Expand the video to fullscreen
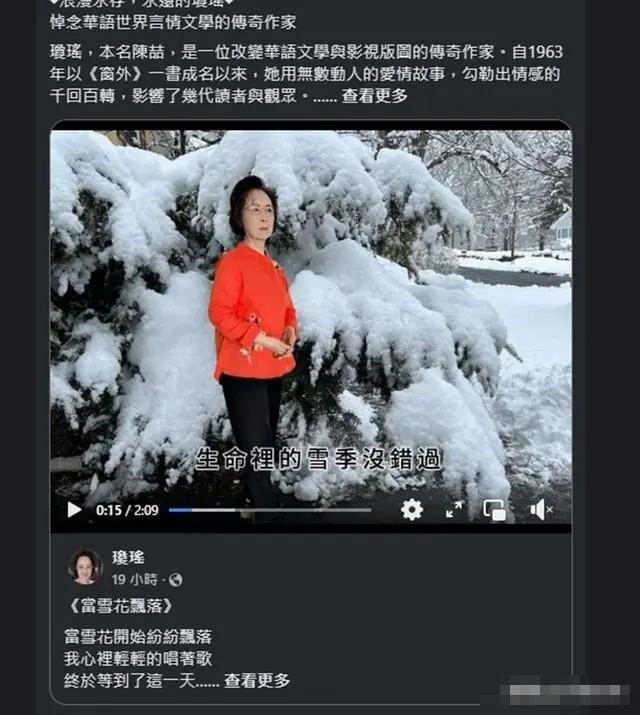This screenshot has width=640, height=715. [454, 510]
